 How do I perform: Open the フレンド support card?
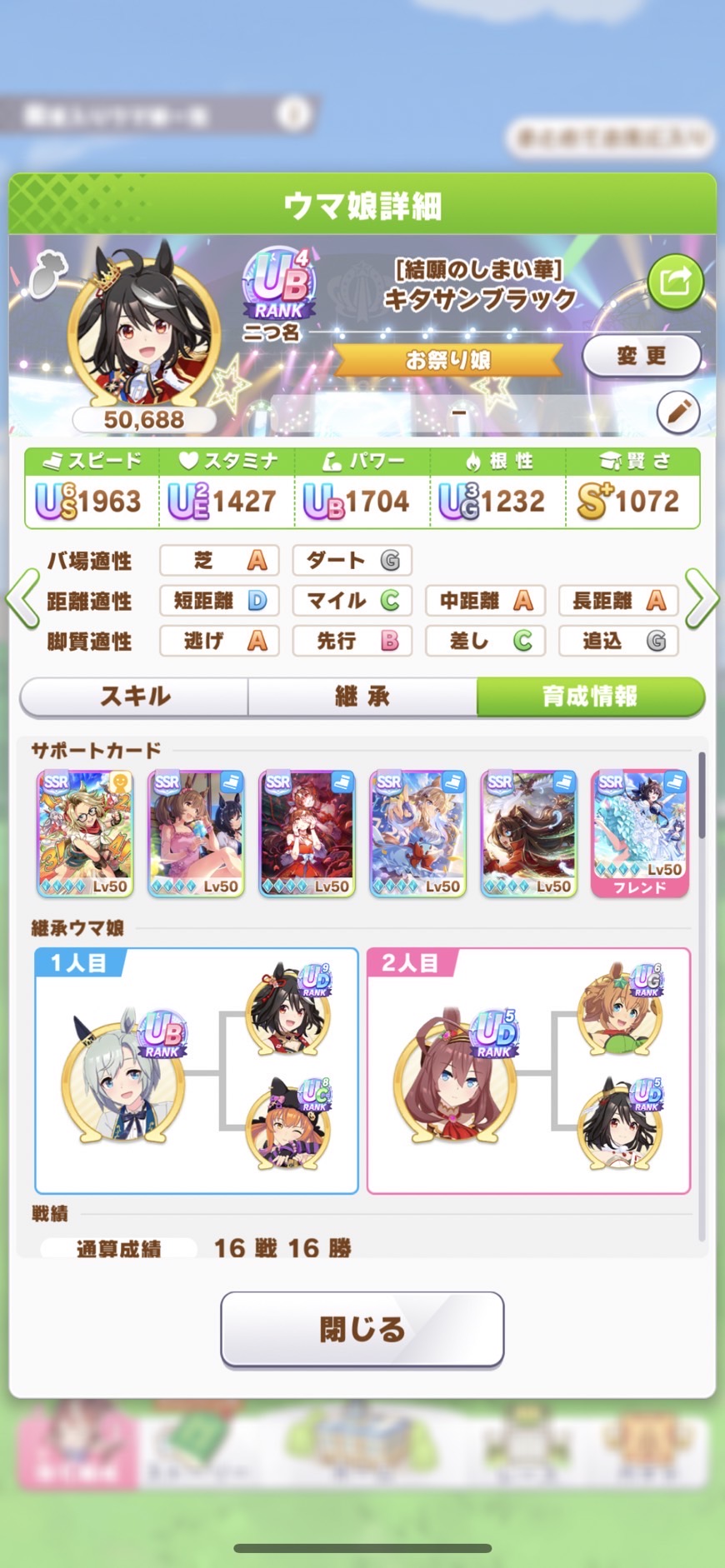(640, 833)
